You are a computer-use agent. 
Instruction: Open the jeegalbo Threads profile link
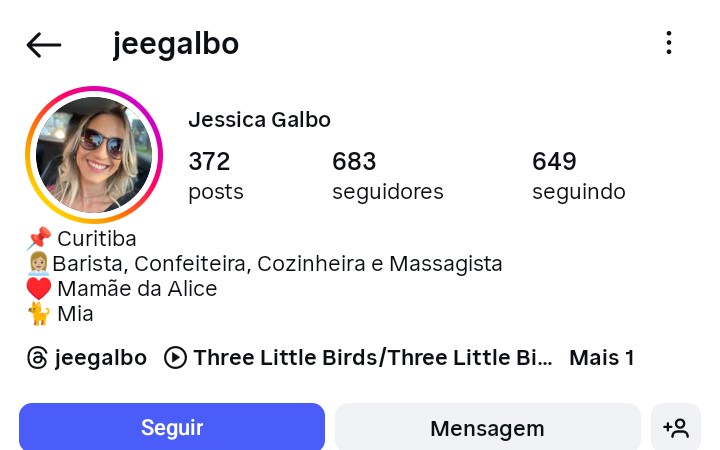point(87,358)
